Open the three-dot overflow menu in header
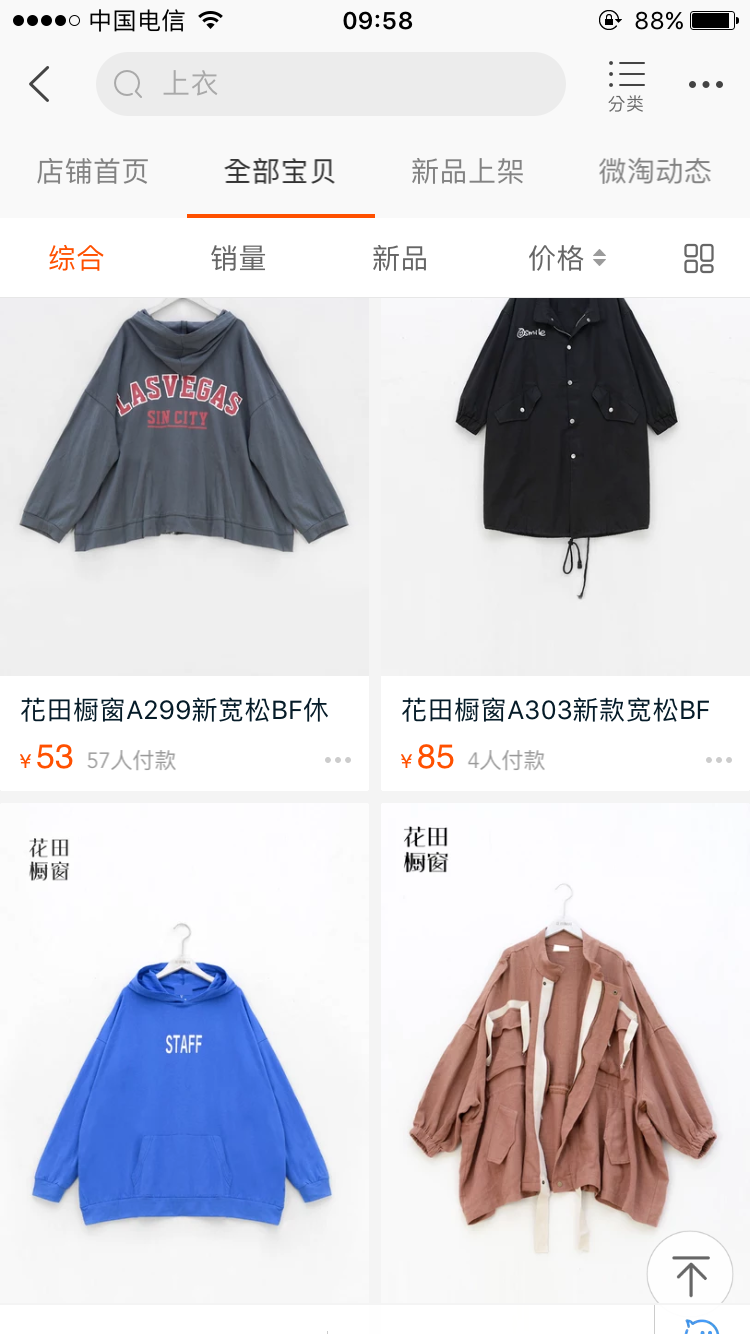Viewport: 750px width, 1334px height. 705,85
